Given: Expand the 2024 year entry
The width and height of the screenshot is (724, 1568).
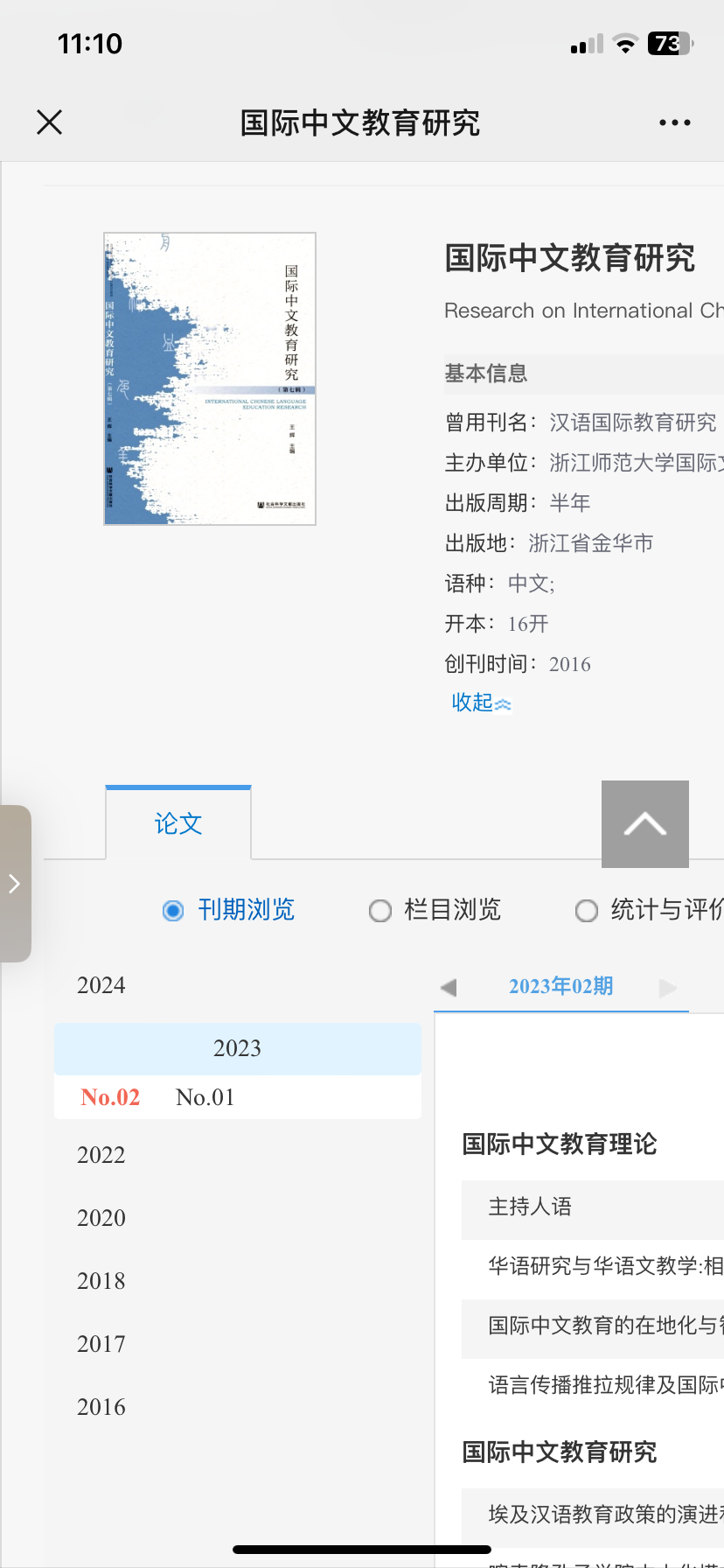Looking at the screenshot, I should click(x=101, y=985).
